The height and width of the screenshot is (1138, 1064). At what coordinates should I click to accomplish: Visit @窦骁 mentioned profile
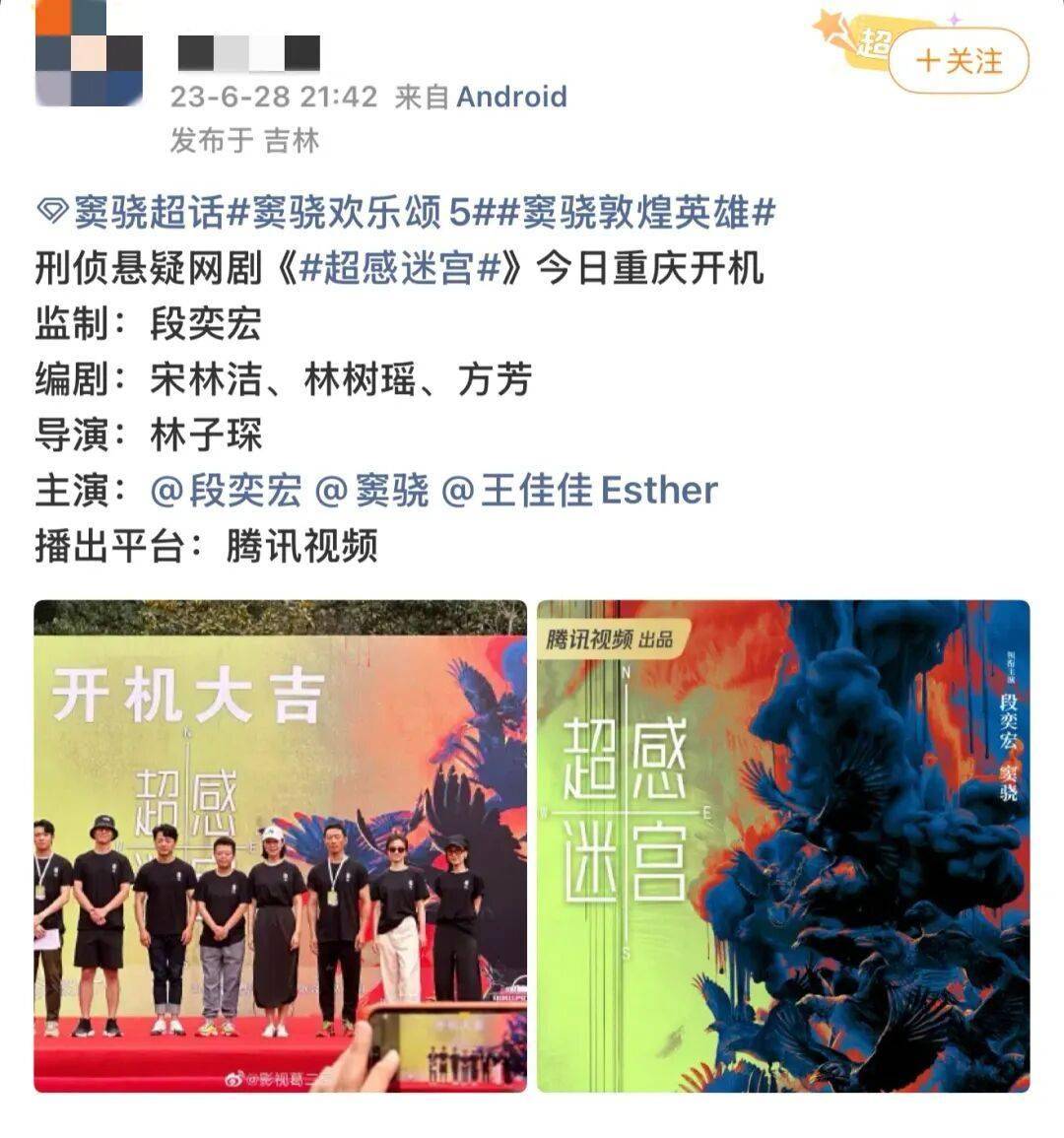(x=372, y=491)
